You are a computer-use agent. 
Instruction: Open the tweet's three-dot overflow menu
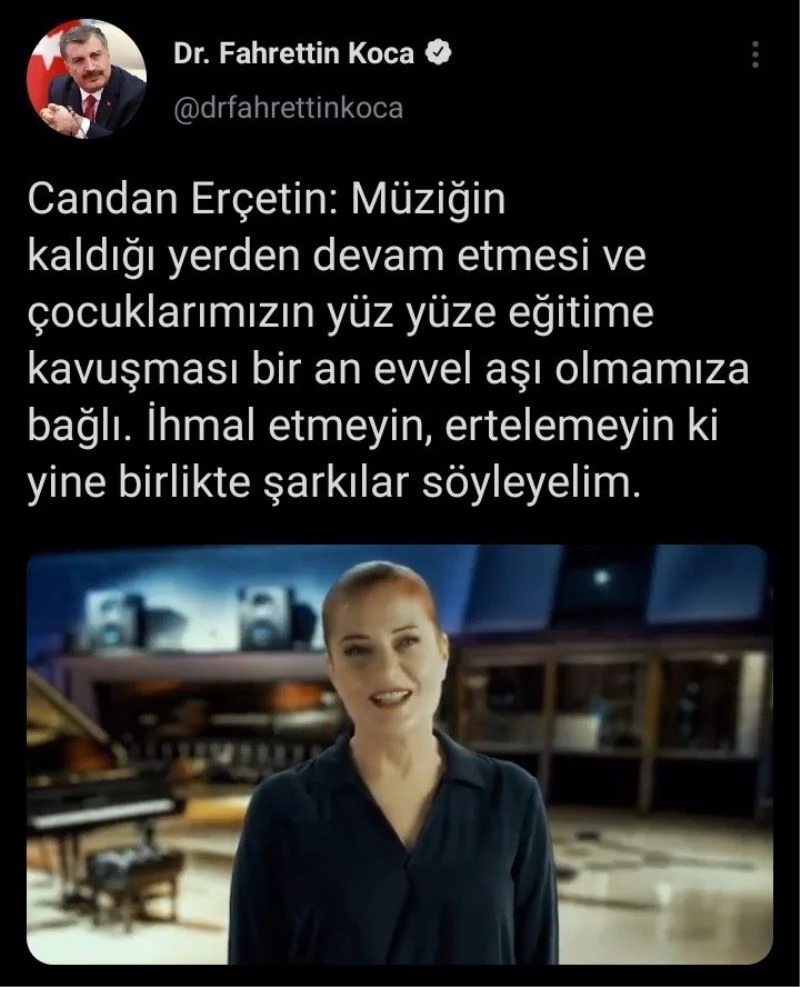[x=755, y=57]
